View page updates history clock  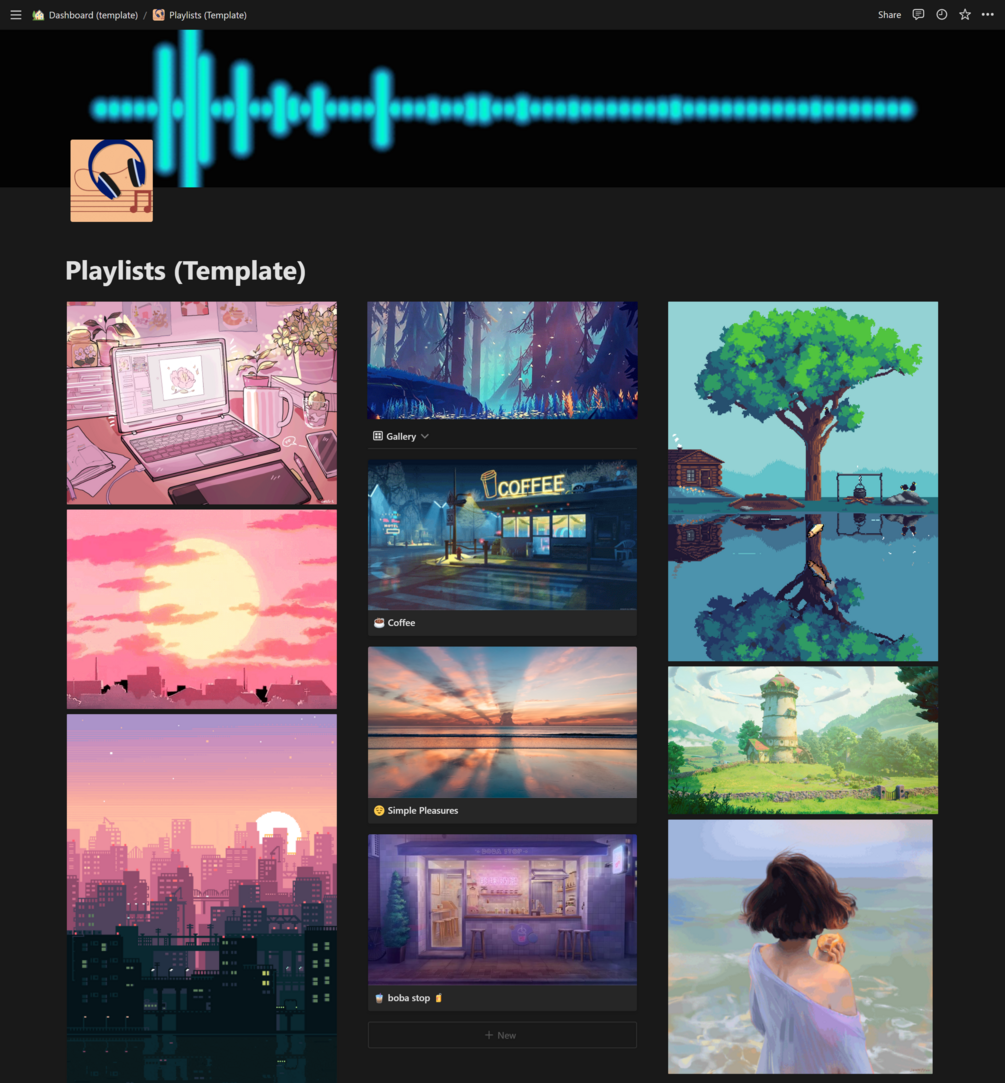point(942,15)
